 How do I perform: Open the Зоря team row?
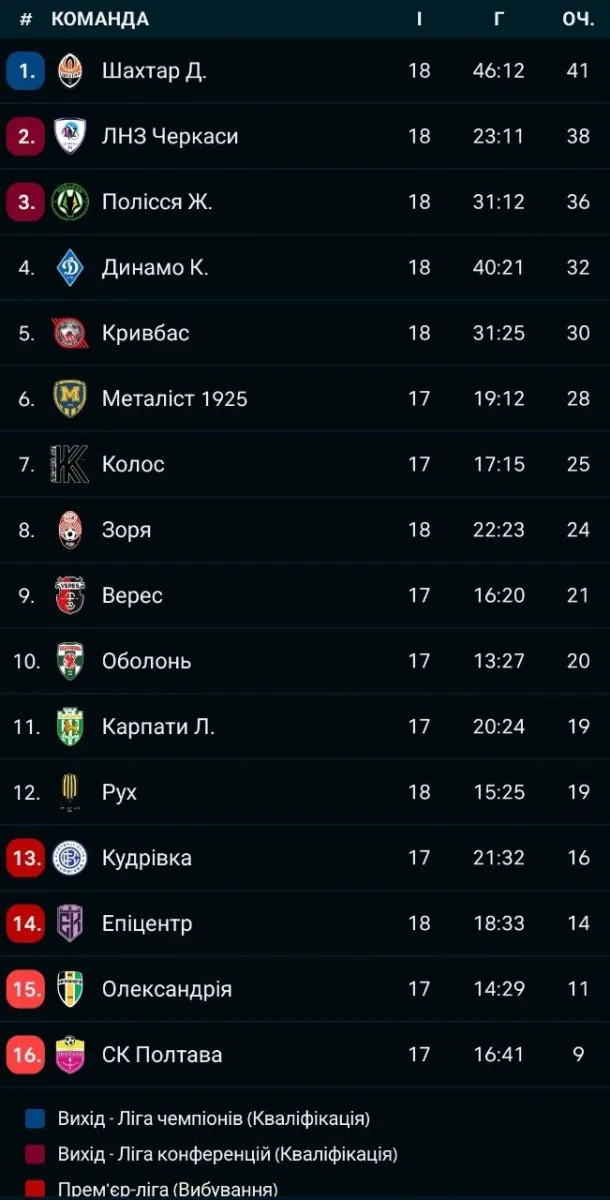126,530
